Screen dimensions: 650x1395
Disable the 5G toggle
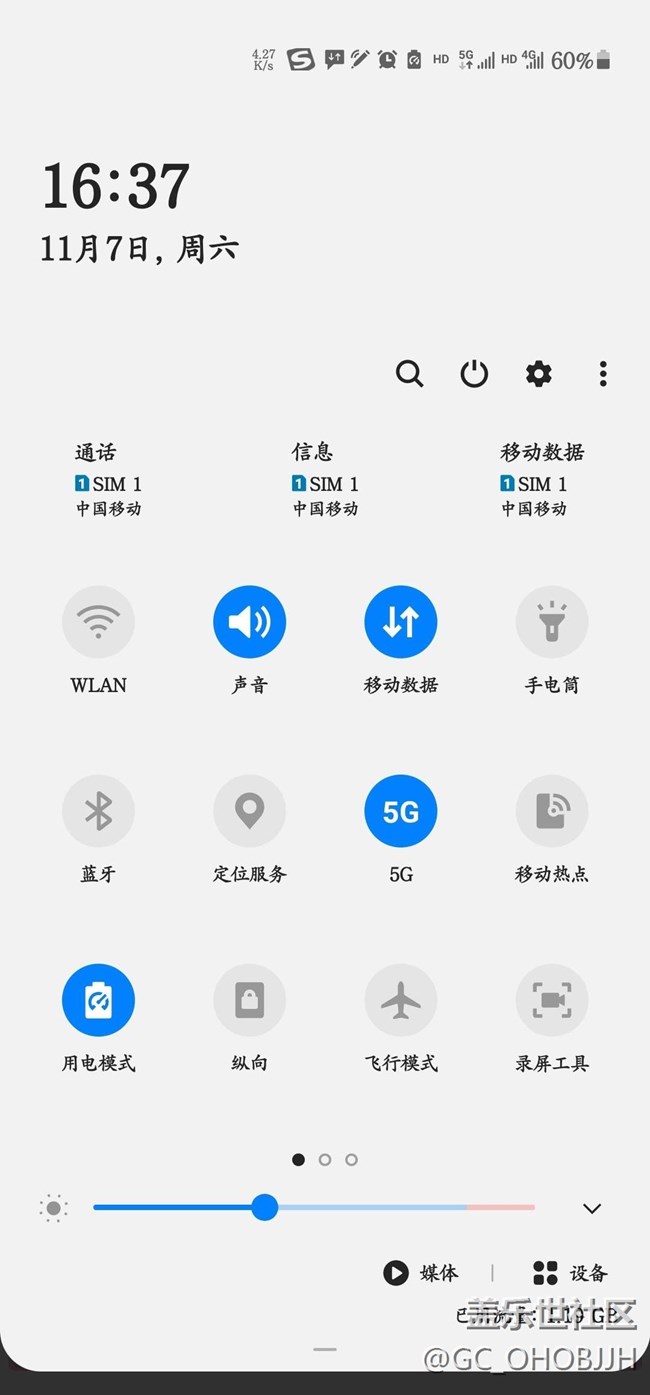[400, 811]
